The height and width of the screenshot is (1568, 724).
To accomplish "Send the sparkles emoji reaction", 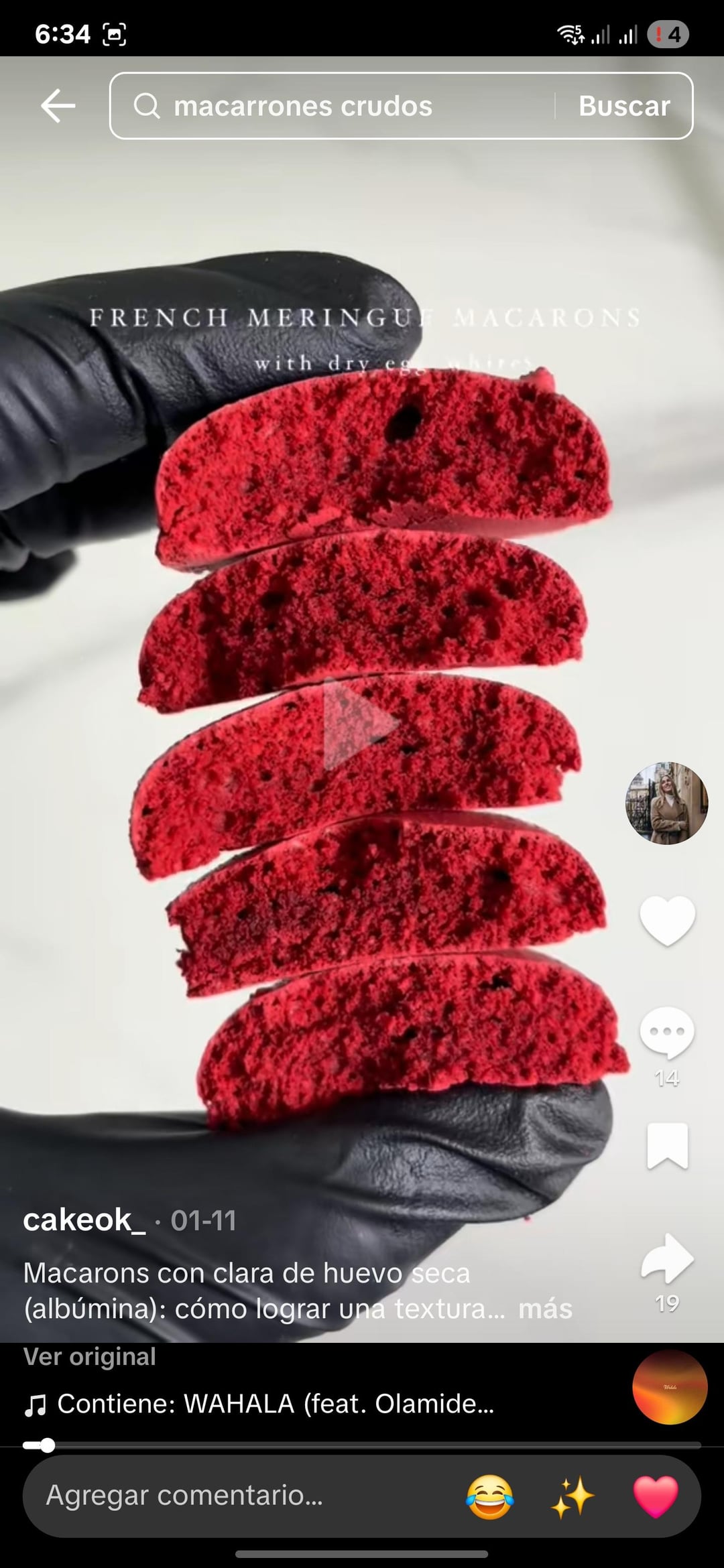I will point(572,1496).
